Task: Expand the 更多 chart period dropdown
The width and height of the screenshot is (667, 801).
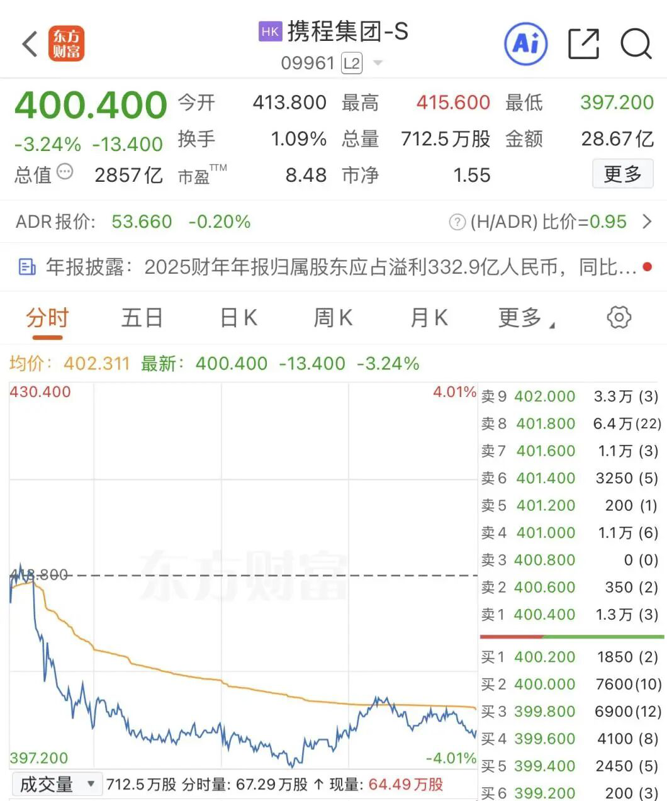Action: coord(521,318)
